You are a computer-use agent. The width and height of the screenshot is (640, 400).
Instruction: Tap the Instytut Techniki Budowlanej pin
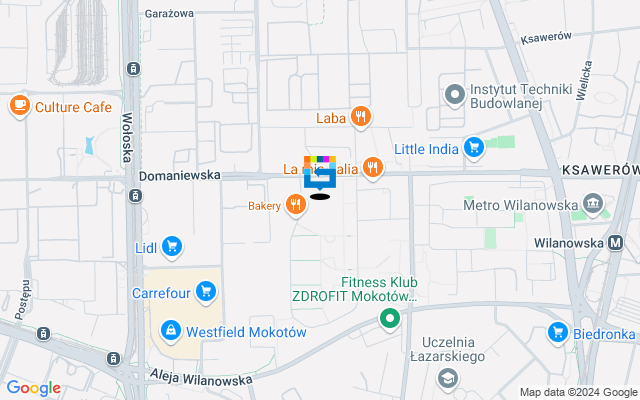(x=455, y=94)
